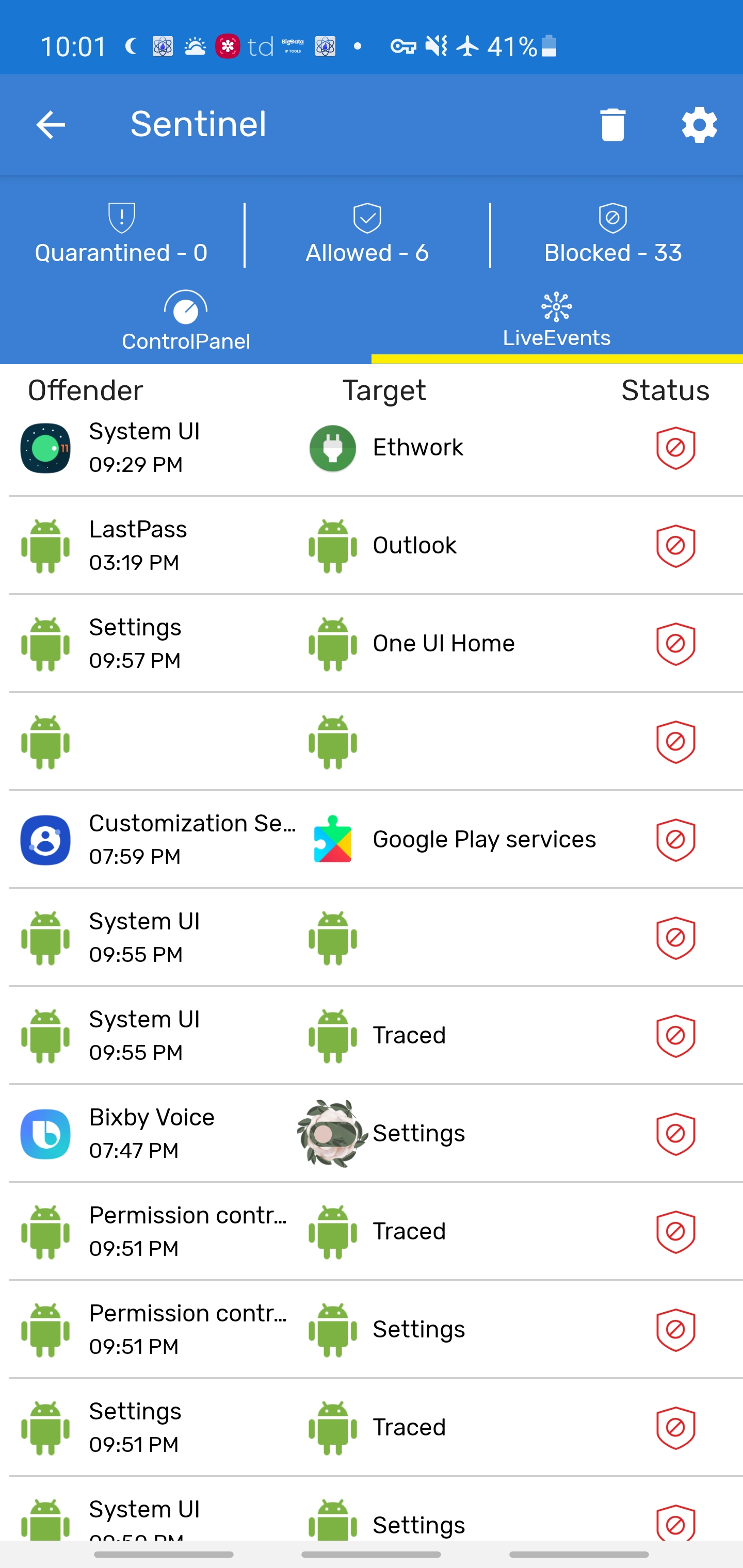This screenshot has height=1568, width=743.
Task: Open the Permission controller to Traced event
Action: 372,1232
